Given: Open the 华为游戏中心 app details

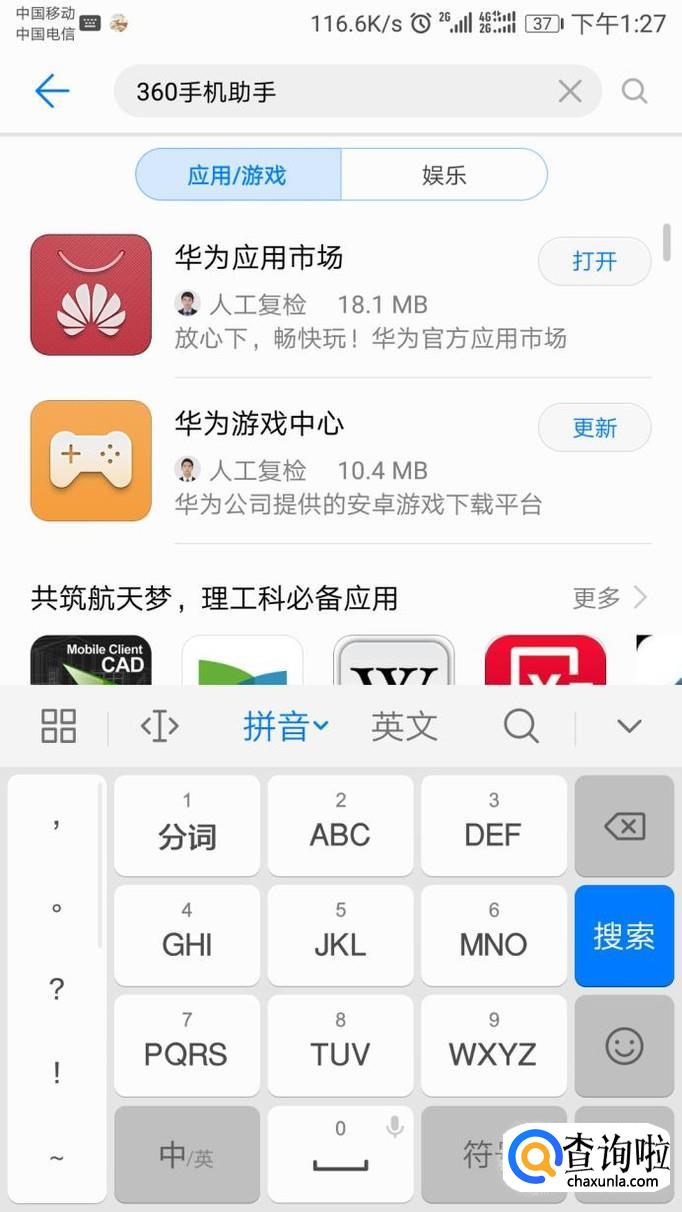Looking at the screenshot, I should [260, 424].
